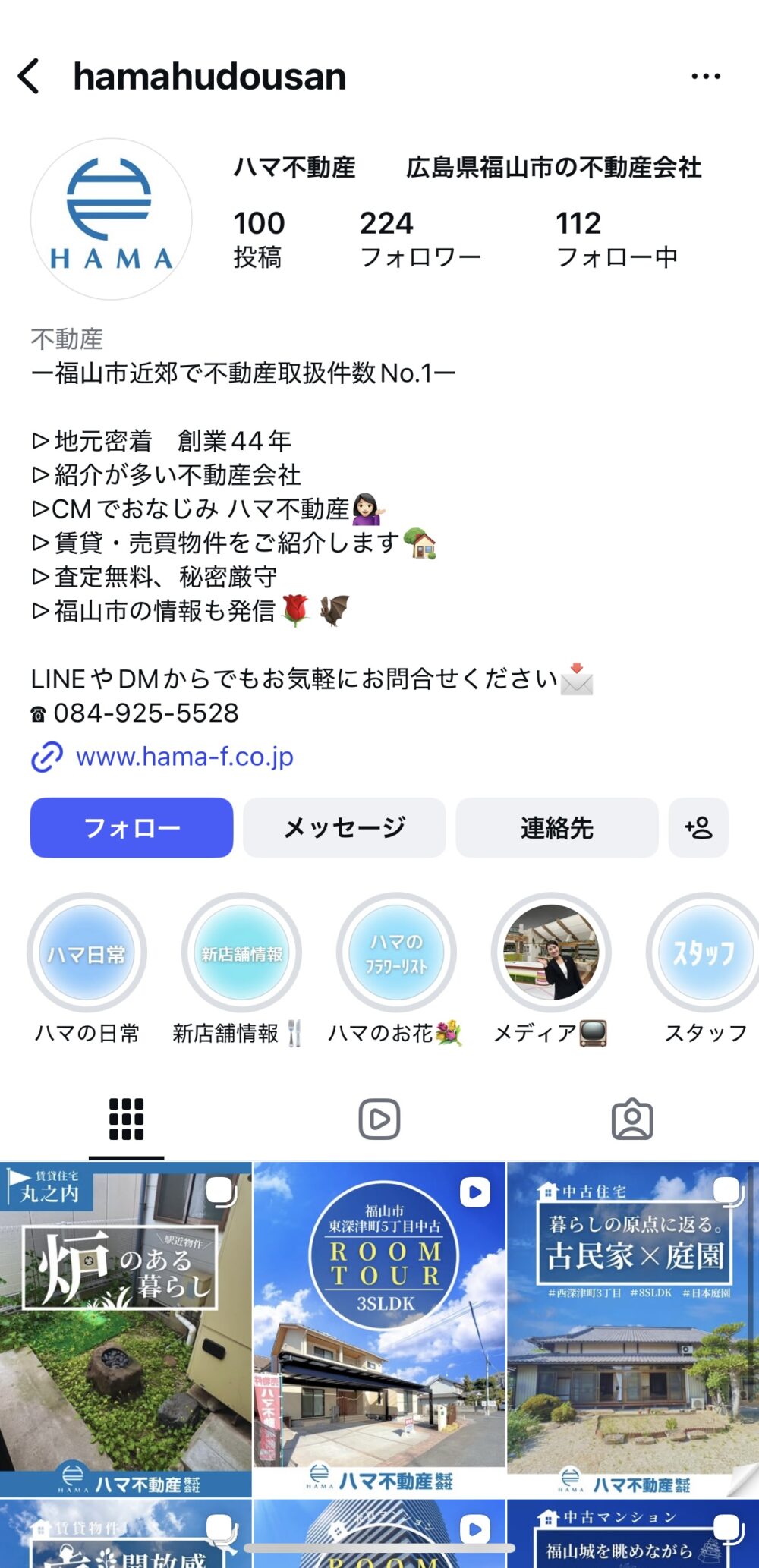Open the 炉のある暮らし post
This screenshot has height=1568, width=759.
click(x=125, y=1328)
